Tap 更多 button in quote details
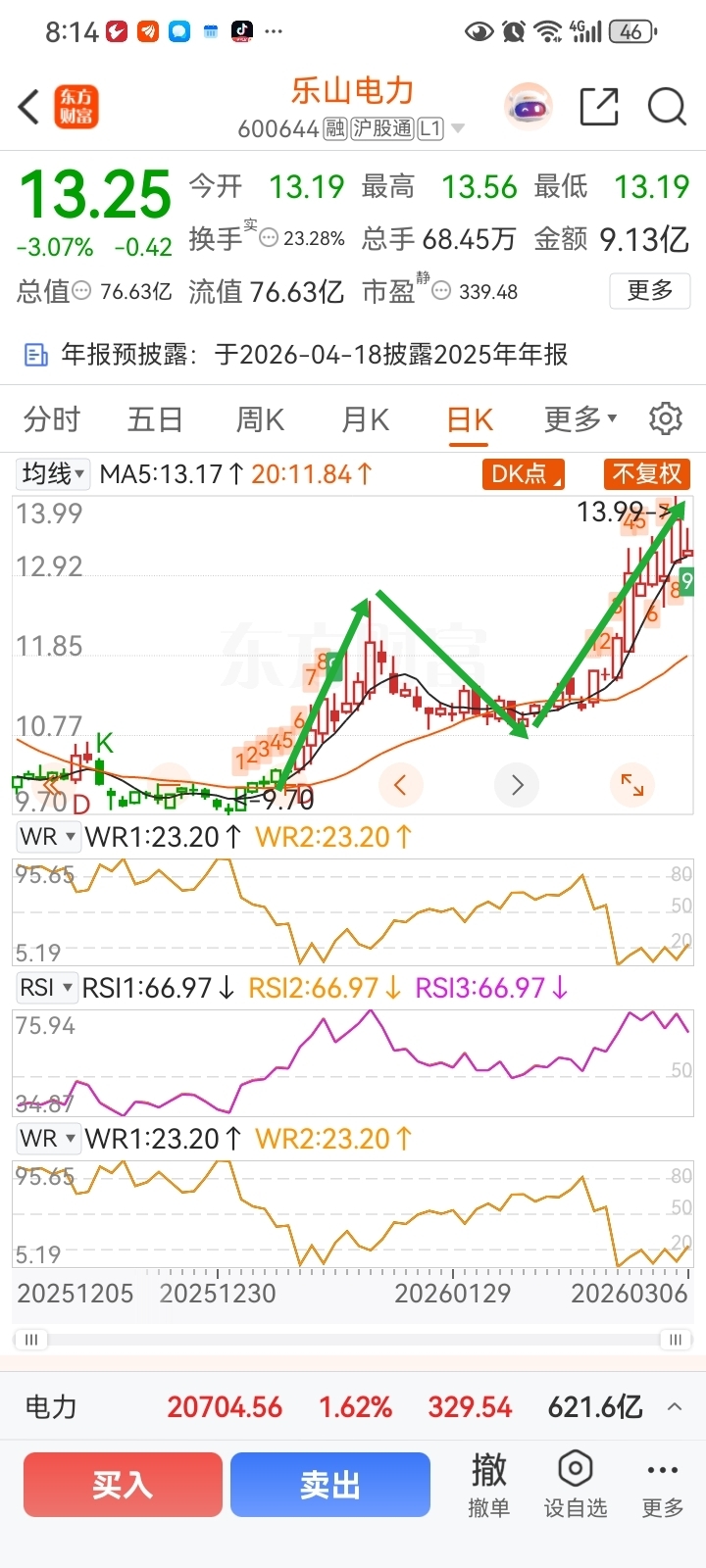 [x=650, y=291]
